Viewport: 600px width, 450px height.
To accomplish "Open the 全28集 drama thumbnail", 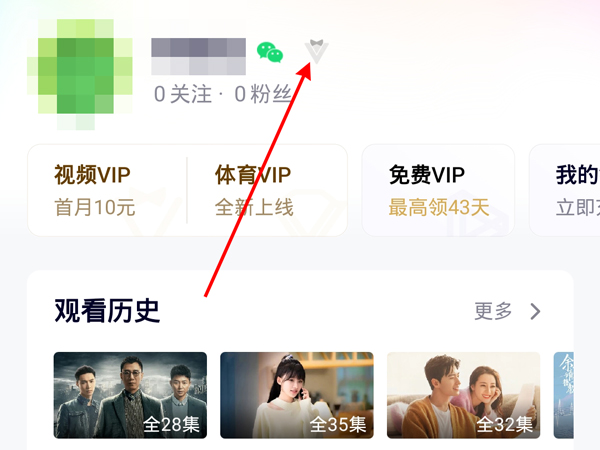I will 130,395.
